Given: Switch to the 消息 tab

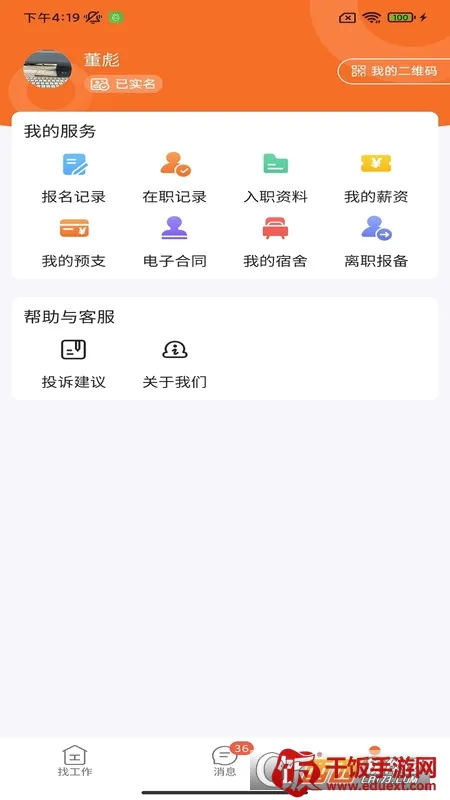Looking at the screenshot, I should pos(225,761).
